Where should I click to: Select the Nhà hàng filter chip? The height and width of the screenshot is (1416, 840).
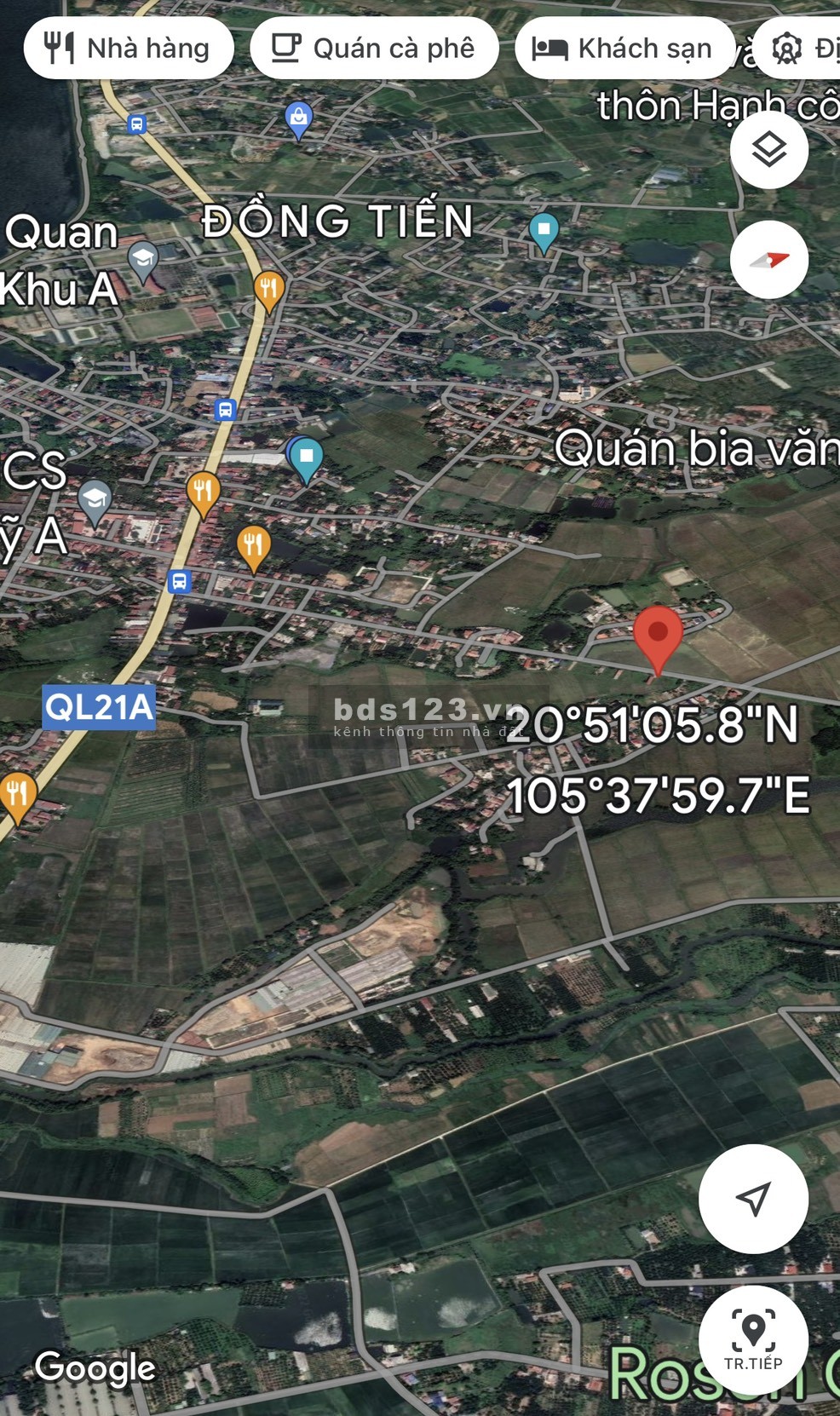(129, 49)
